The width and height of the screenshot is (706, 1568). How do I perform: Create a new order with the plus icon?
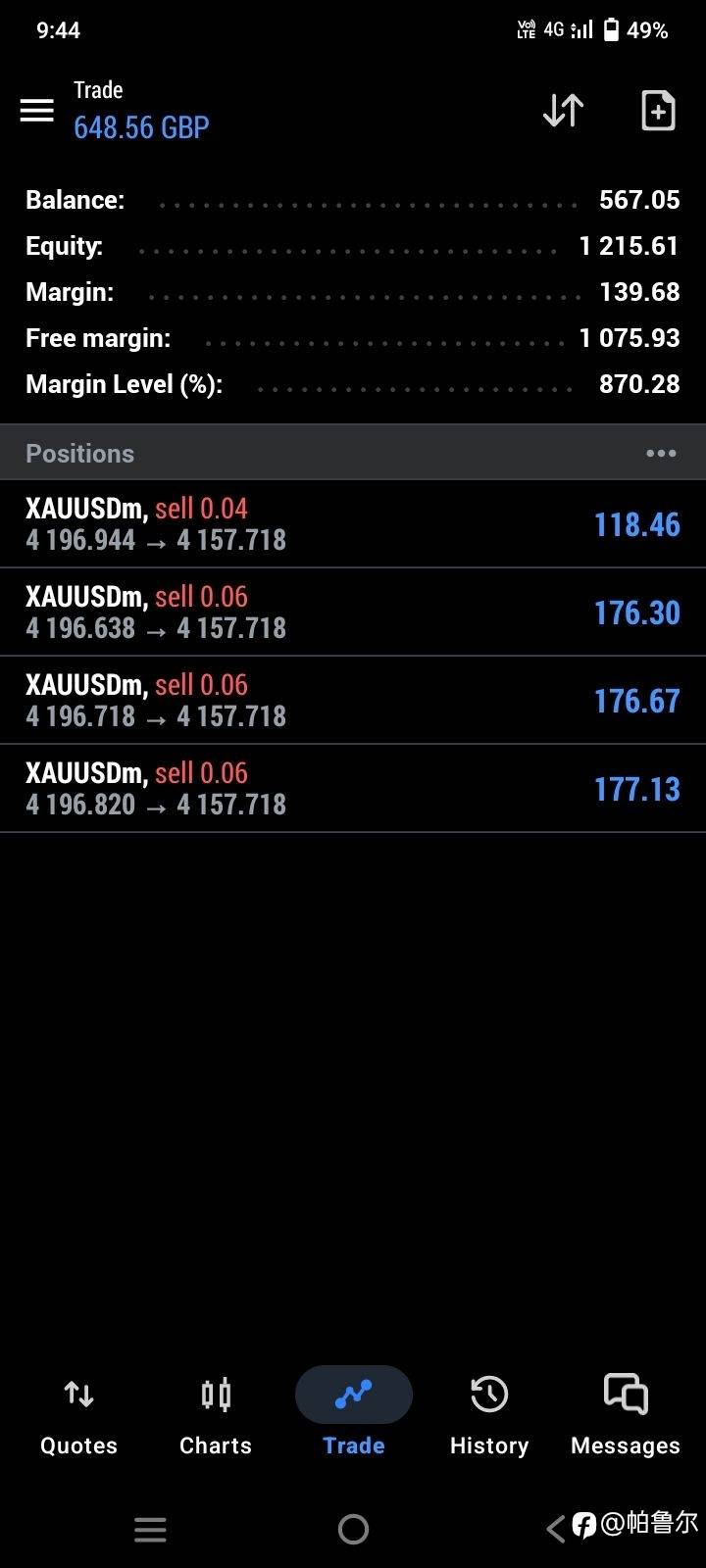pyautogui.click(x=658, y=111)
